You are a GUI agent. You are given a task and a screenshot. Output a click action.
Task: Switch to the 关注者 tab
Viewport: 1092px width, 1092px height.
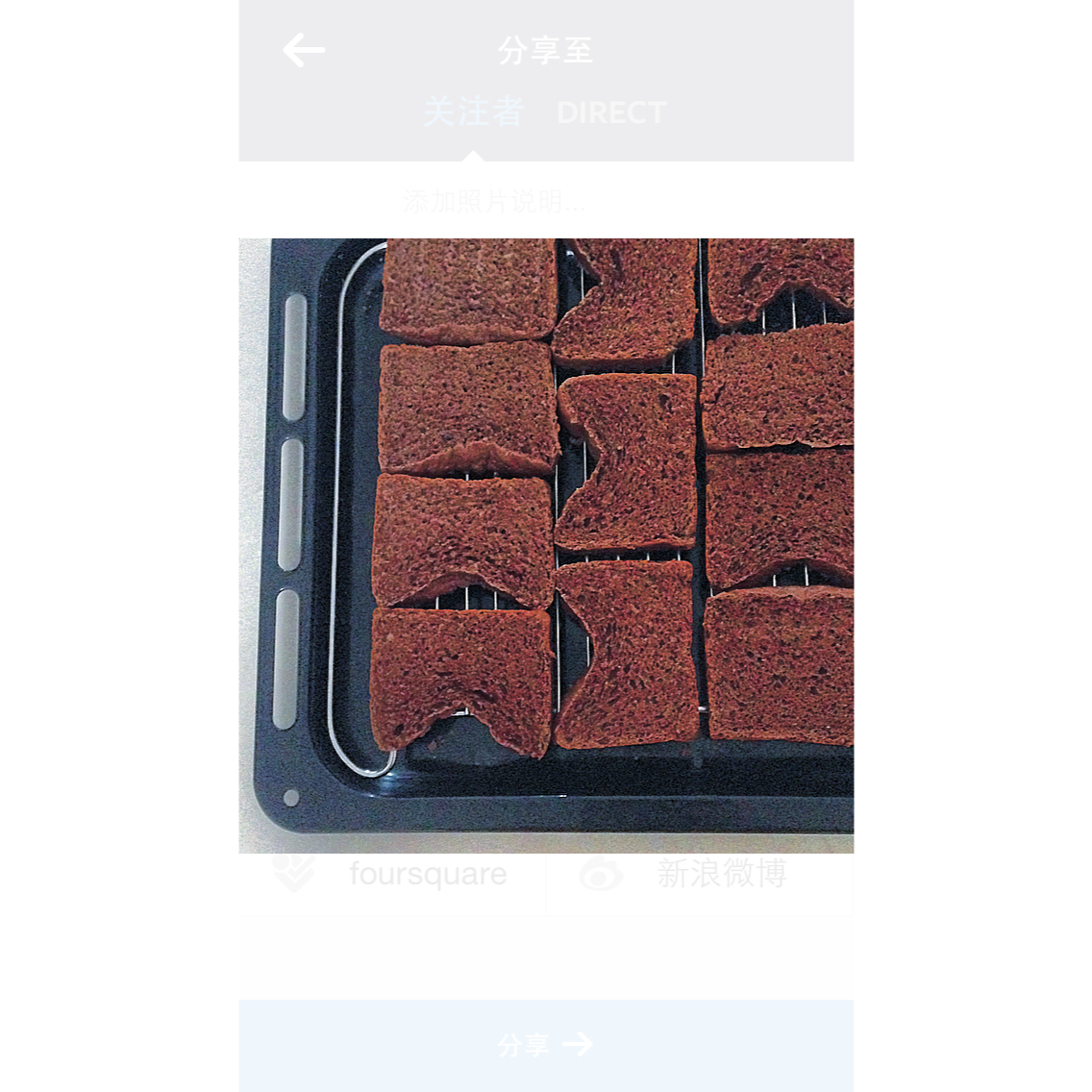[473, 112]
